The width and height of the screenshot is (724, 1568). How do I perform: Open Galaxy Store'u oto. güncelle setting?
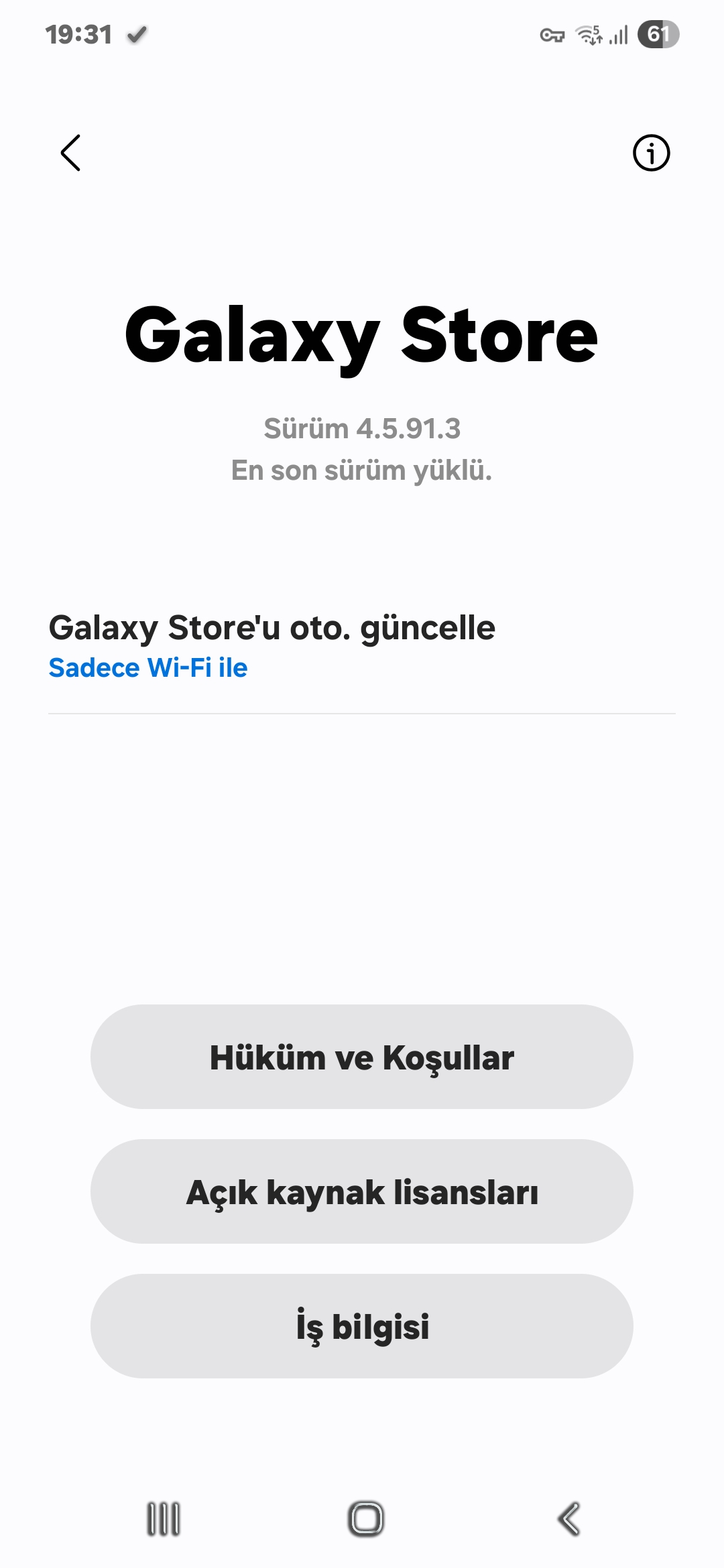pyautogui.click(x=362, y=646)
